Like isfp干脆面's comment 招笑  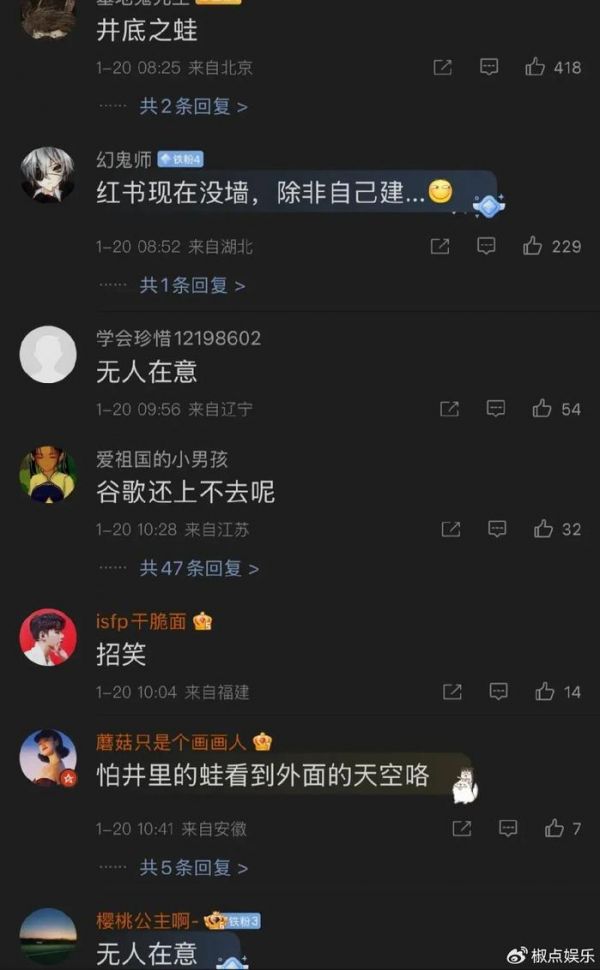(544, 691)
